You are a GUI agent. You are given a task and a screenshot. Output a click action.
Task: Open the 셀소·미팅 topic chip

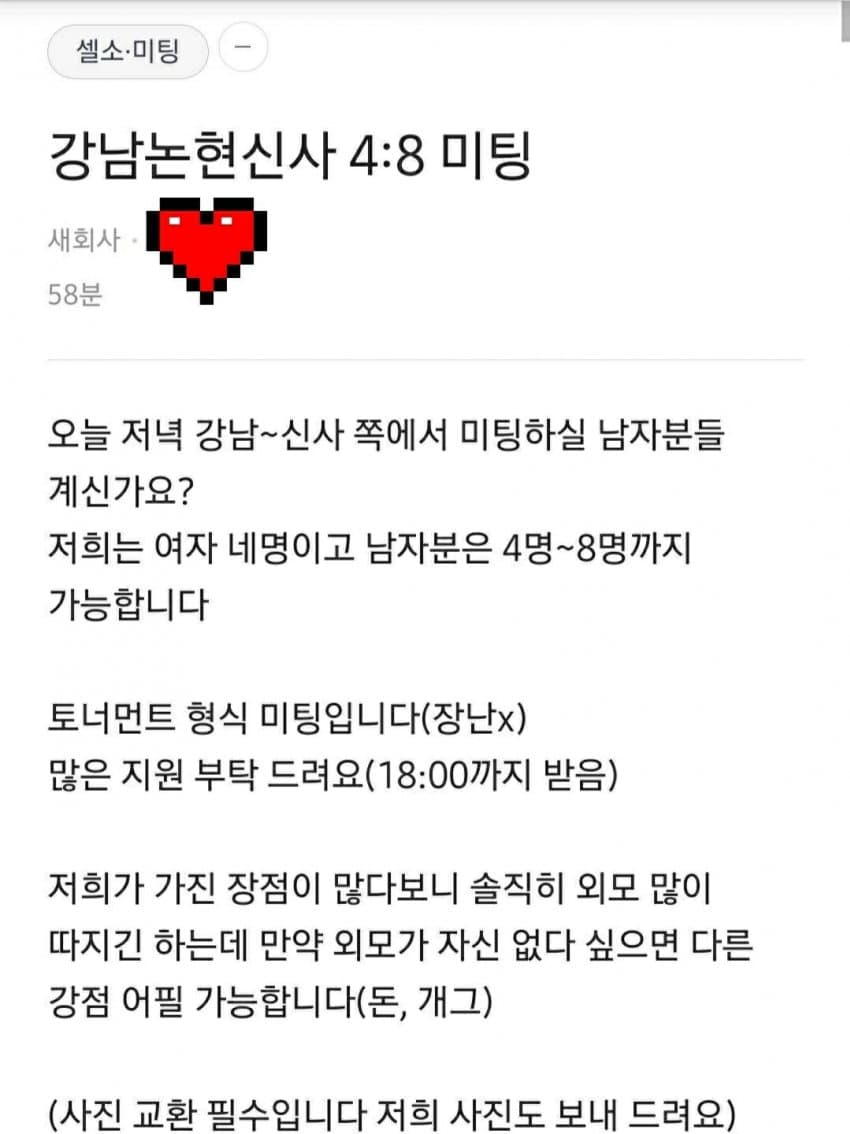(128, 51)
